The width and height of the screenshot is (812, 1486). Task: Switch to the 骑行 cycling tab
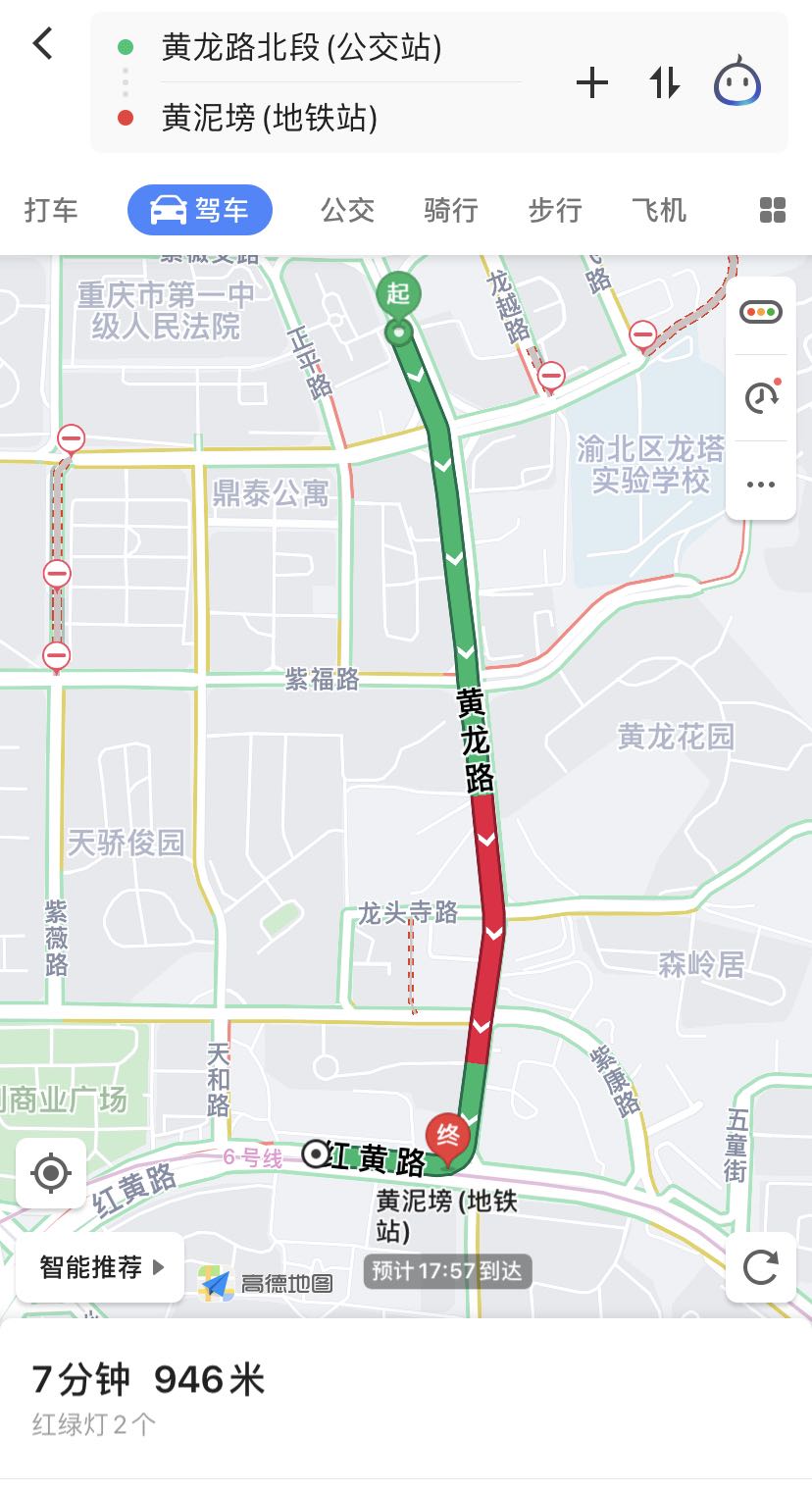pyautogui.click(x=451, y=210)
